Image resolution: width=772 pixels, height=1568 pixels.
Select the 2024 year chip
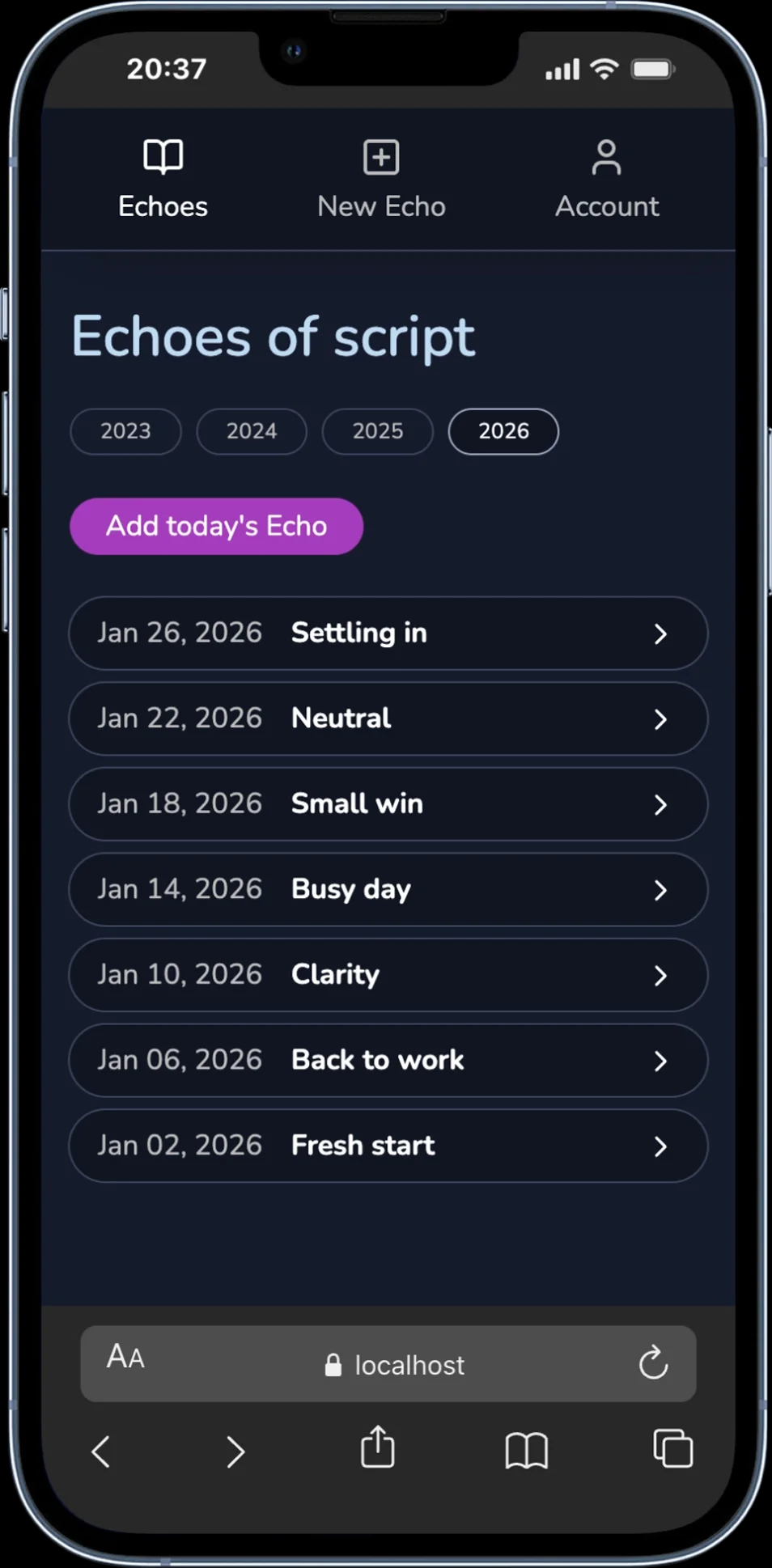pos(252,431)
